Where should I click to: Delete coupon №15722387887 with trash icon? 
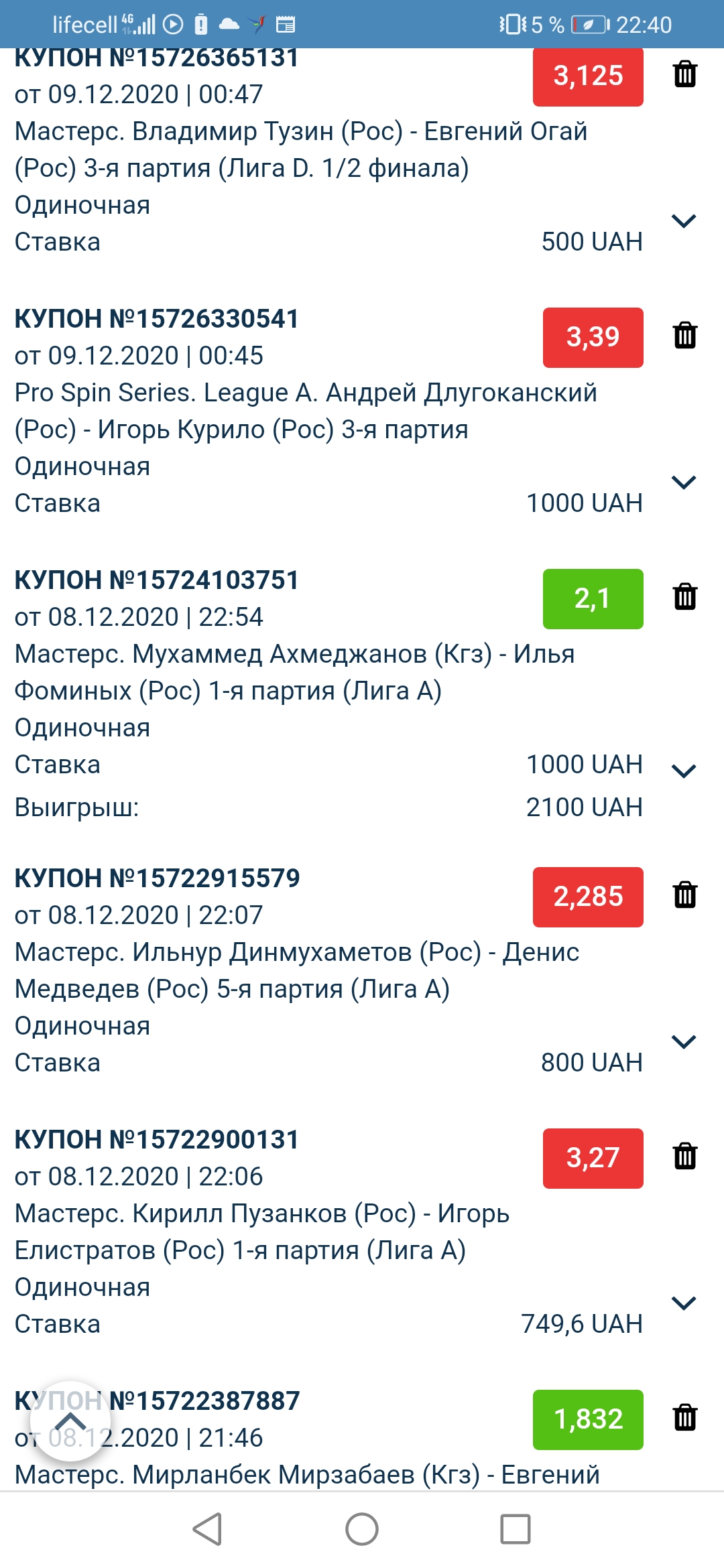click(x=684, y=1417)
